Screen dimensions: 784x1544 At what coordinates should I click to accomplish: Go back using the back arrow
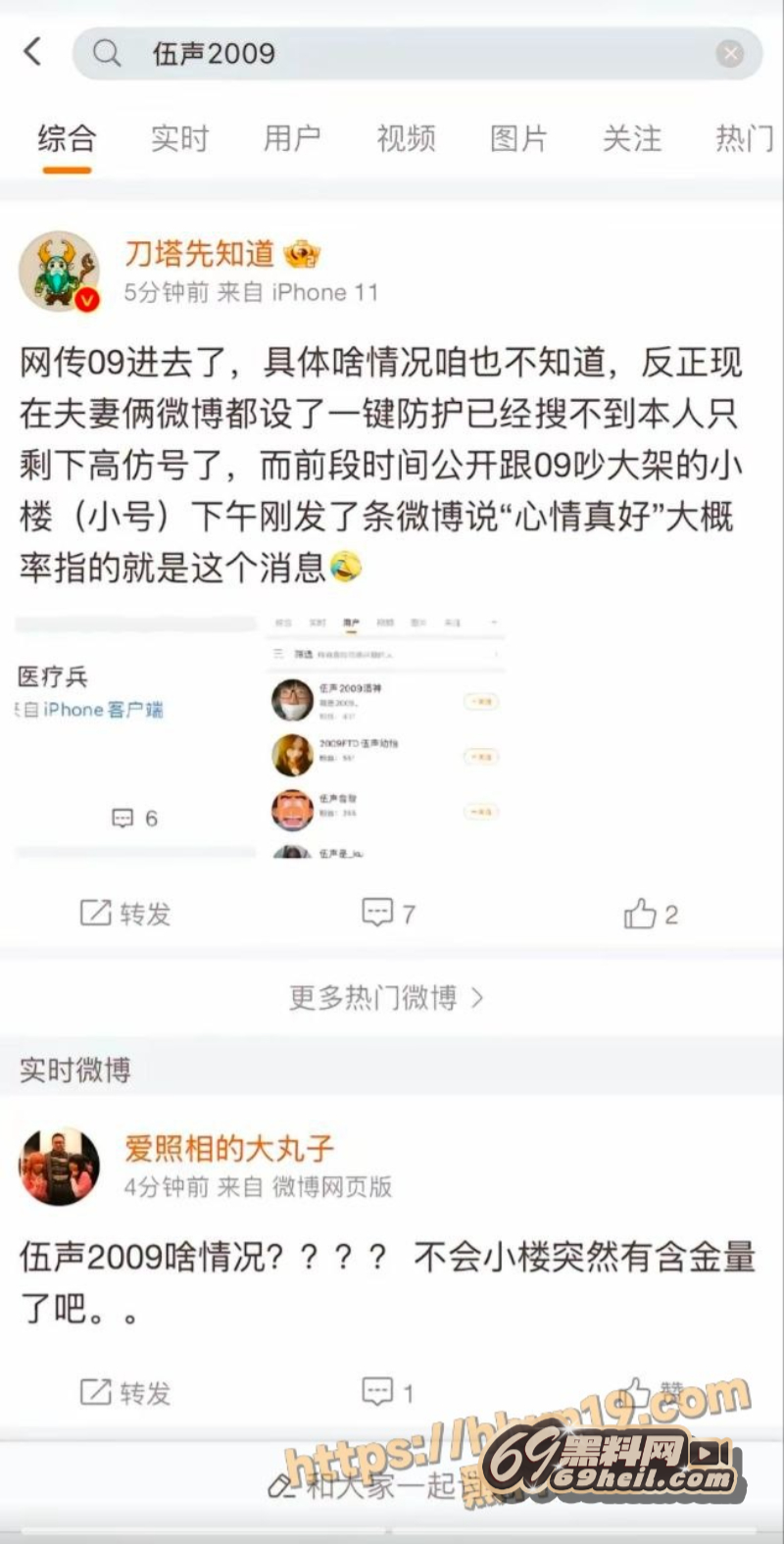[x=33, y=52]
